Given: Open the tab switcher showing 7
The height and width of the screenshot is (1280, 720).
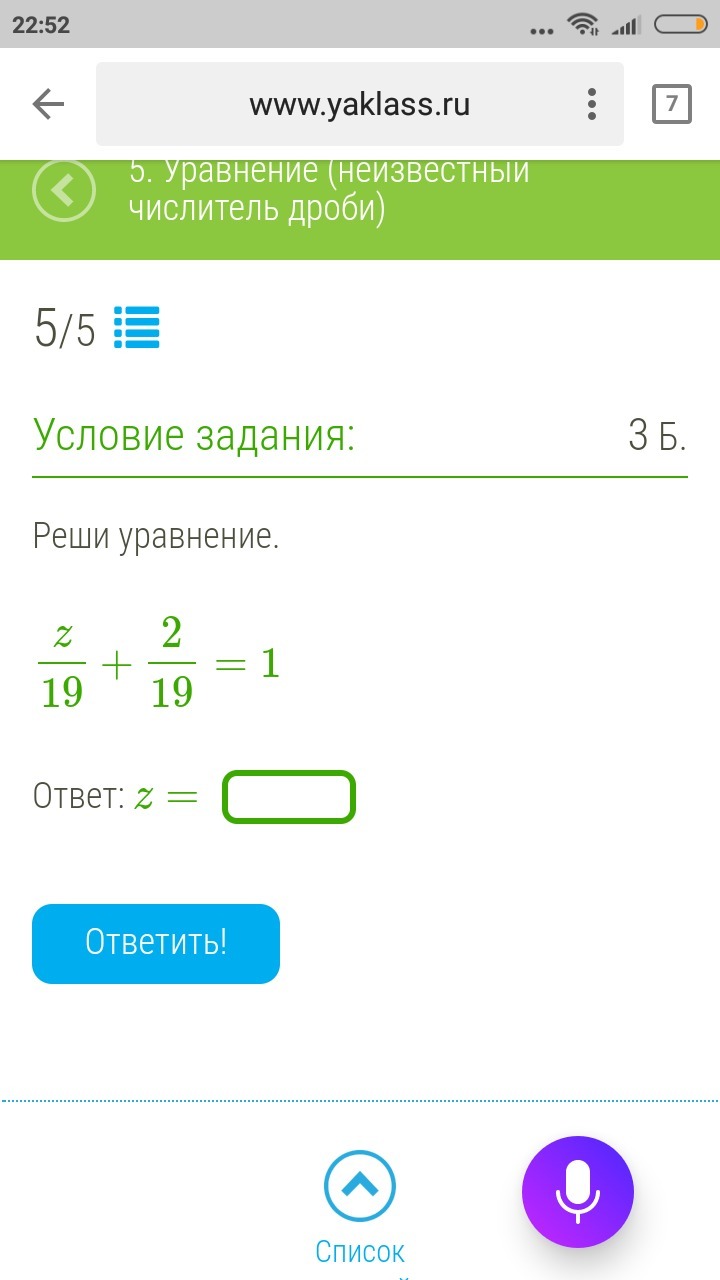Looking at the screenshot, I should tap(671, 104).
